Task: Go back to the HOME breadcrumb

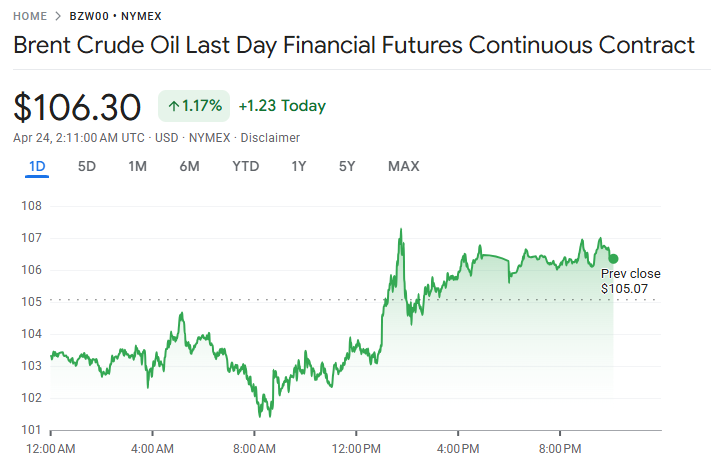Action: click(x=30, y=17)
